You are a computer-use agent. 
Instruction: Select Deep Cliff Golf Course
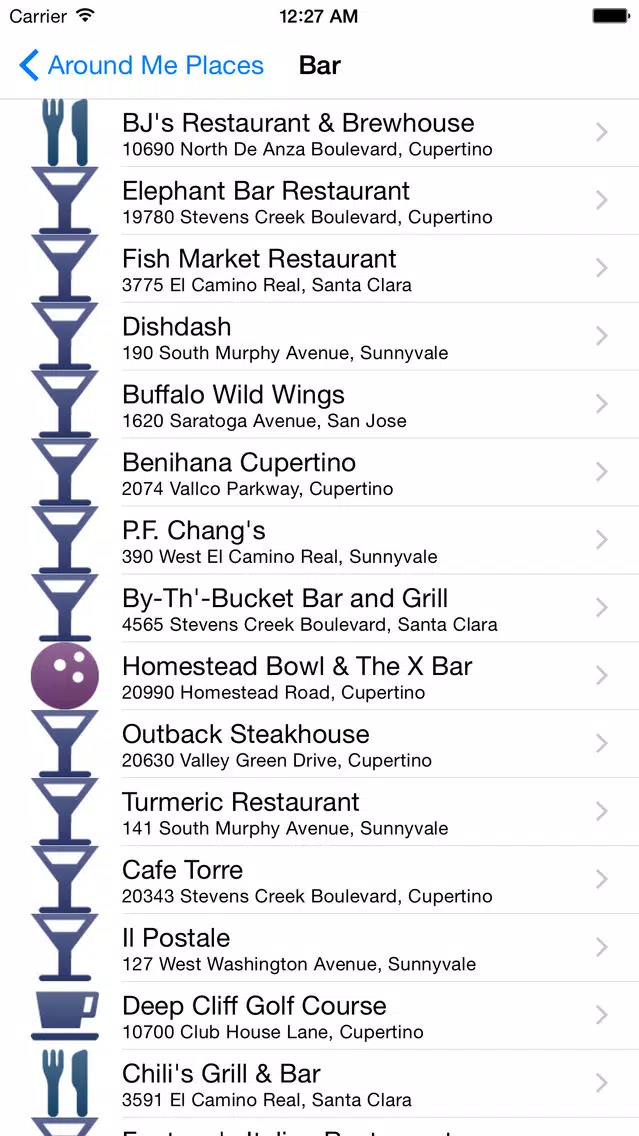pos(320,1015)
